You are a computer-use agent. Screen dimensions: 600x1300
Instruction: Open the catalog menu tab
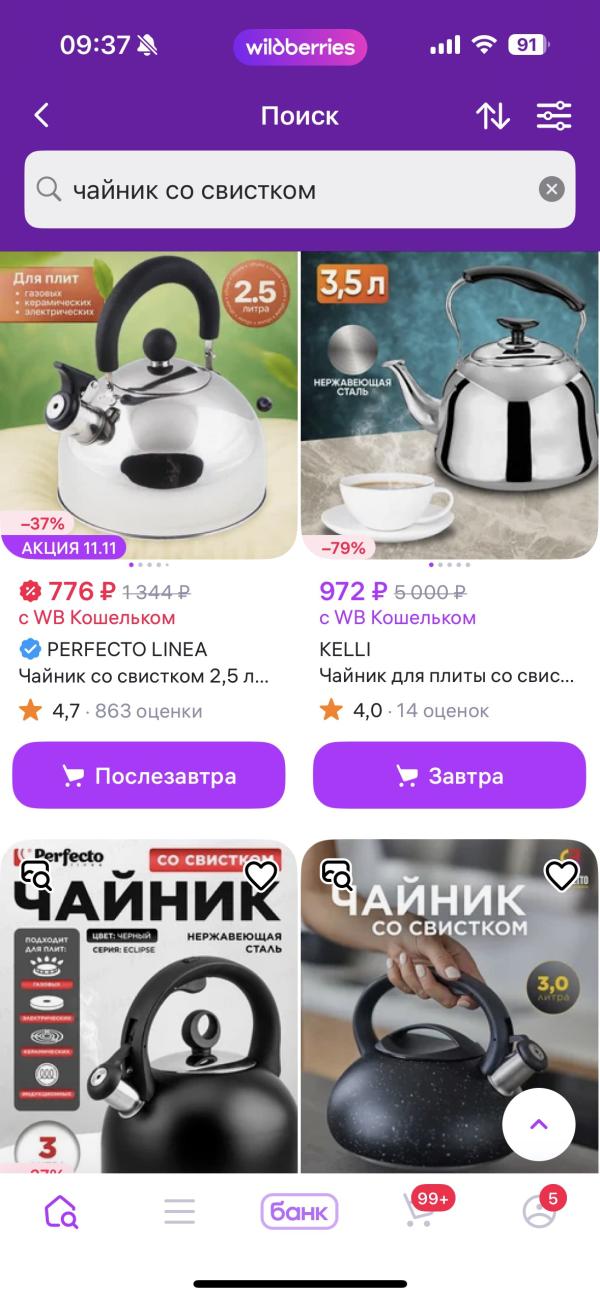(180, 1212)
